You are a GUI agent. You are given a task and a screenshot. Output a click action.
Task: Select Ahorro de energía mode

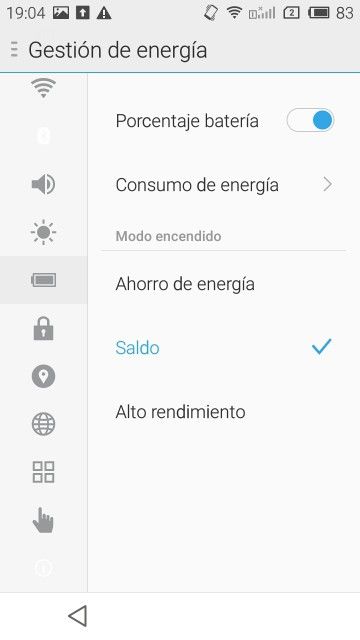[x=224, y=284]
